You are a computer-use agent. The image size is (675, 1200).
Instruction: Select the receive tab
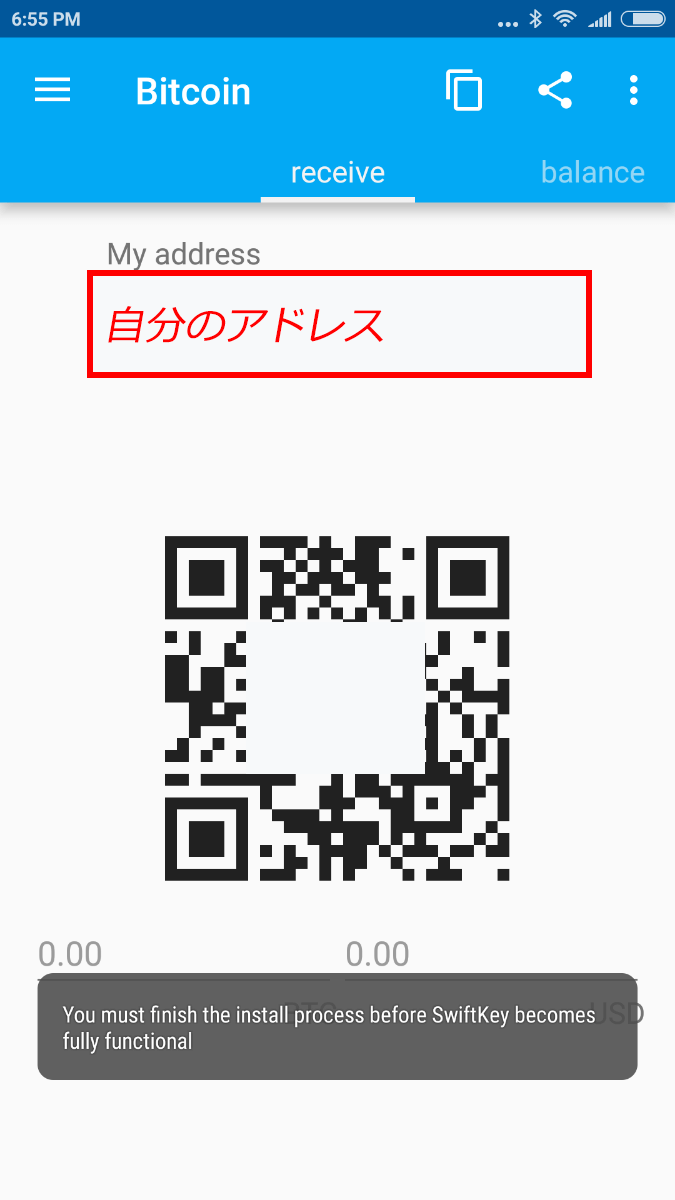coord(338,172)
